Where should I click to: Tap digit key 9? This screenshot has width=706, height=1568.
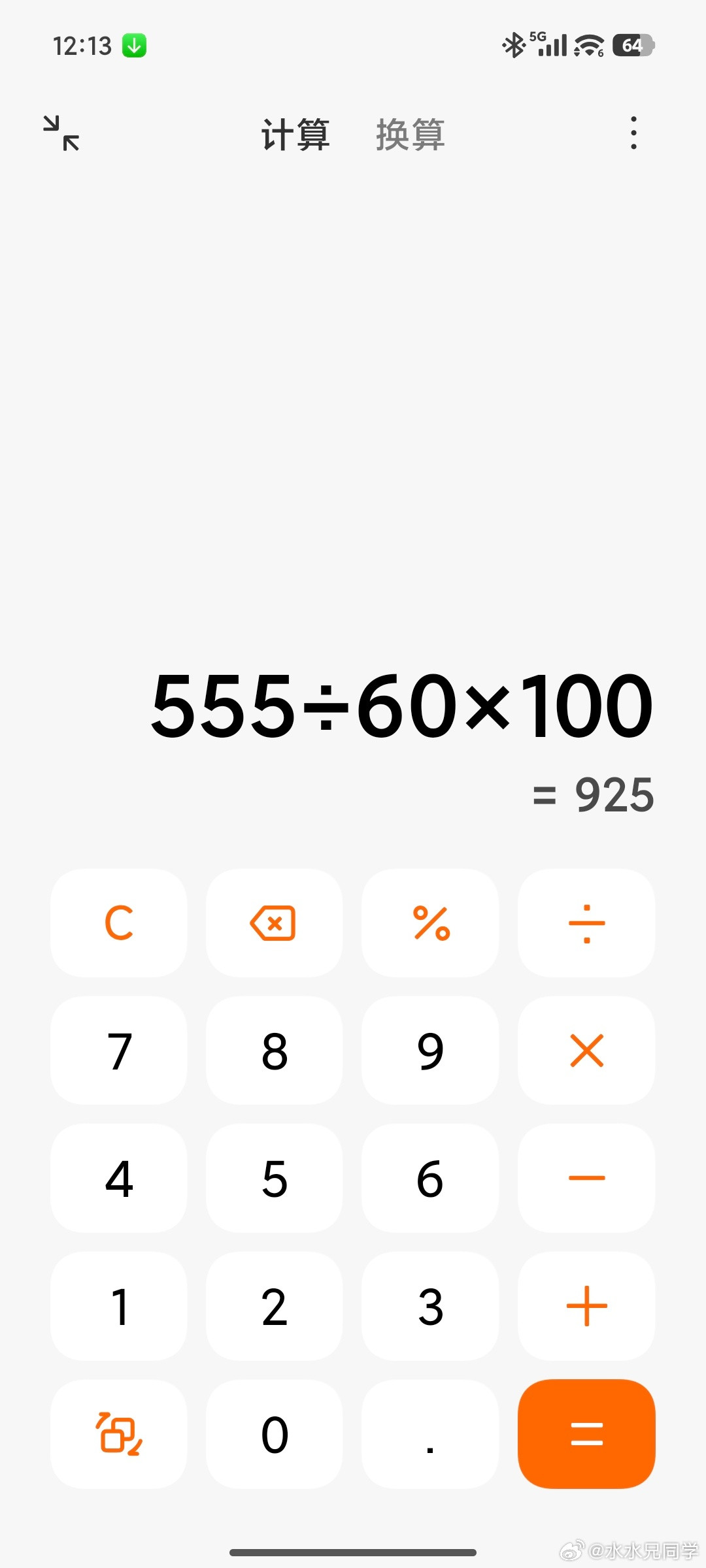click(430, 1051)
